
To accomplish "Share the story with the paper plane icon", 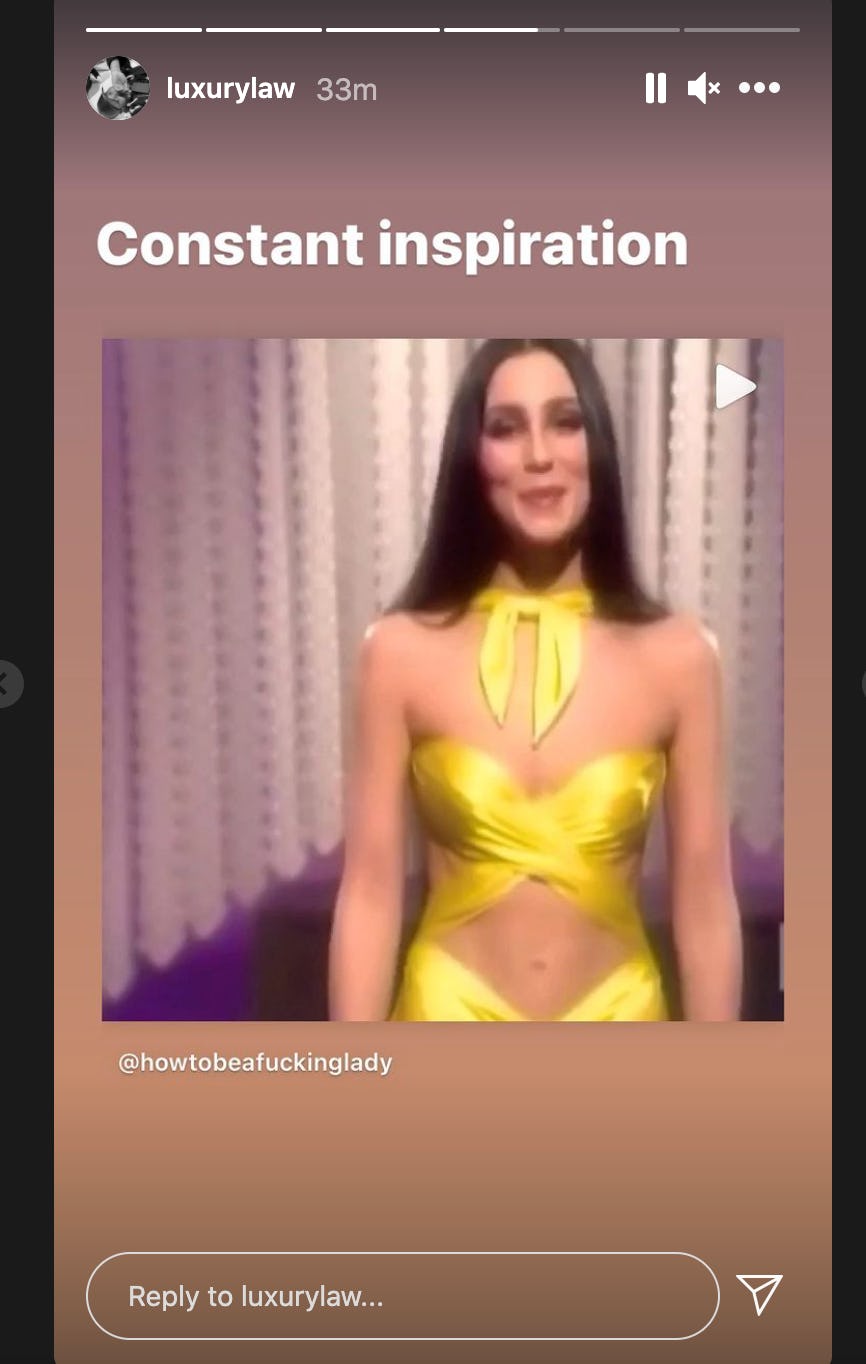I will click(x=759, y=1295).
